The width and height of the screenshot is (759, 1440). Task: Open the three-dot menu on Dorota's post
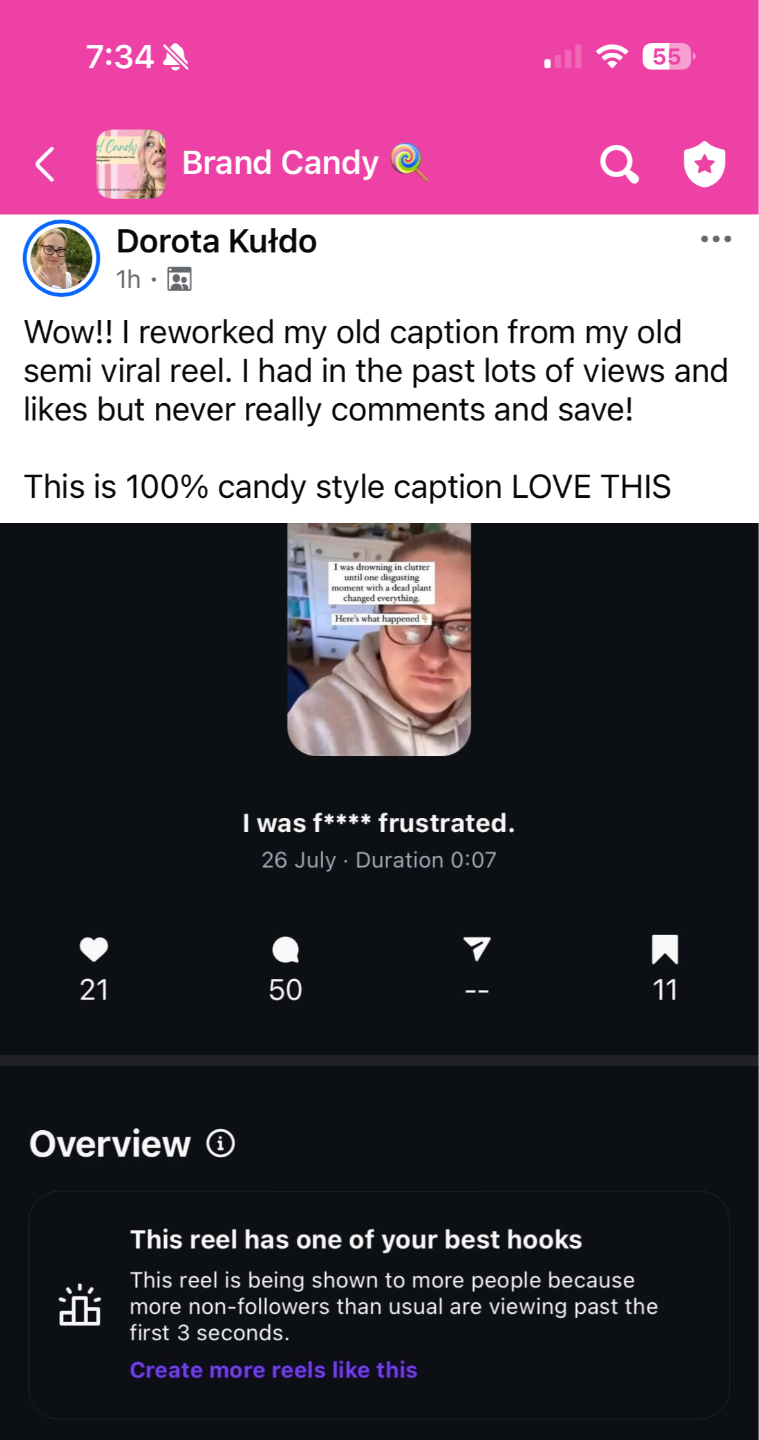tap(715, 240)
